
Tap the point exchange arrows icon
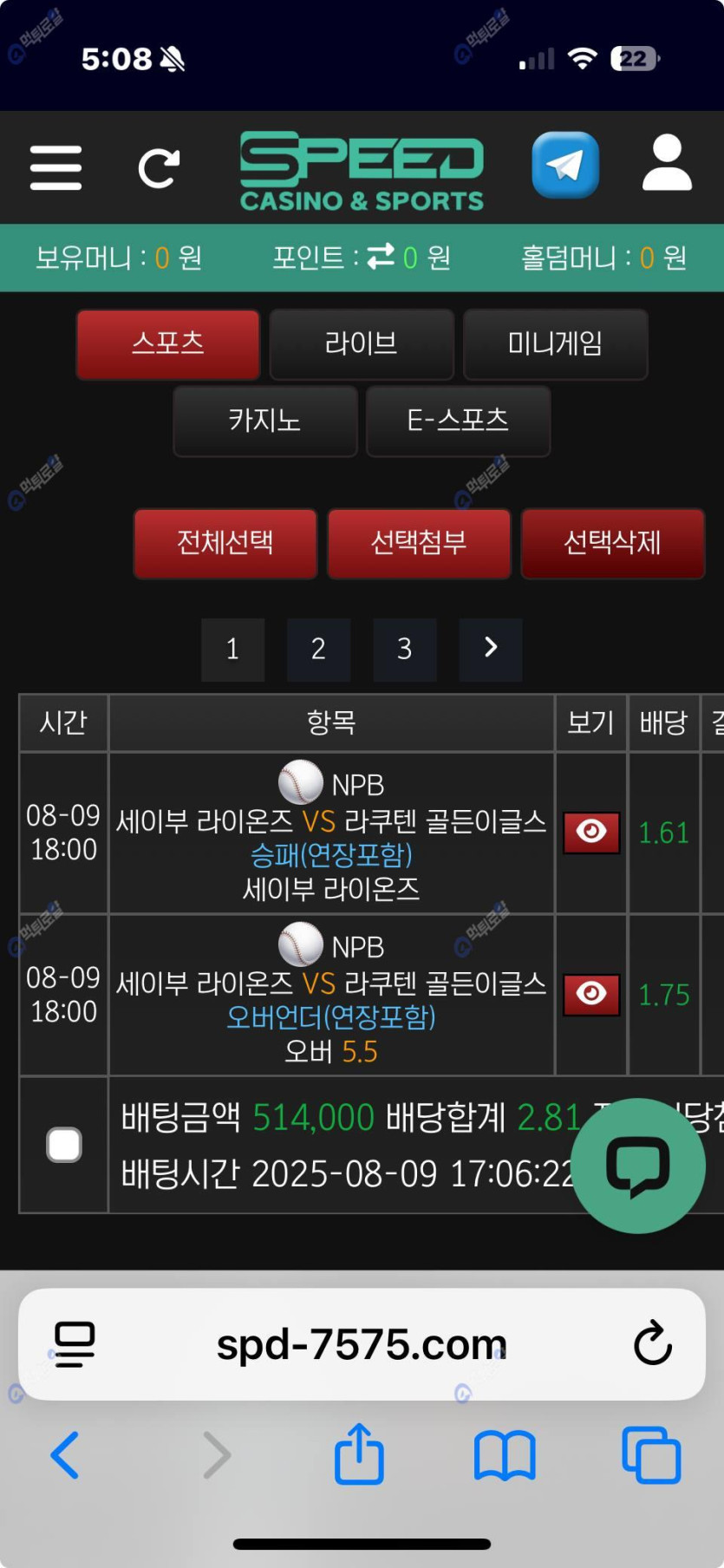[x=381, y=257]
